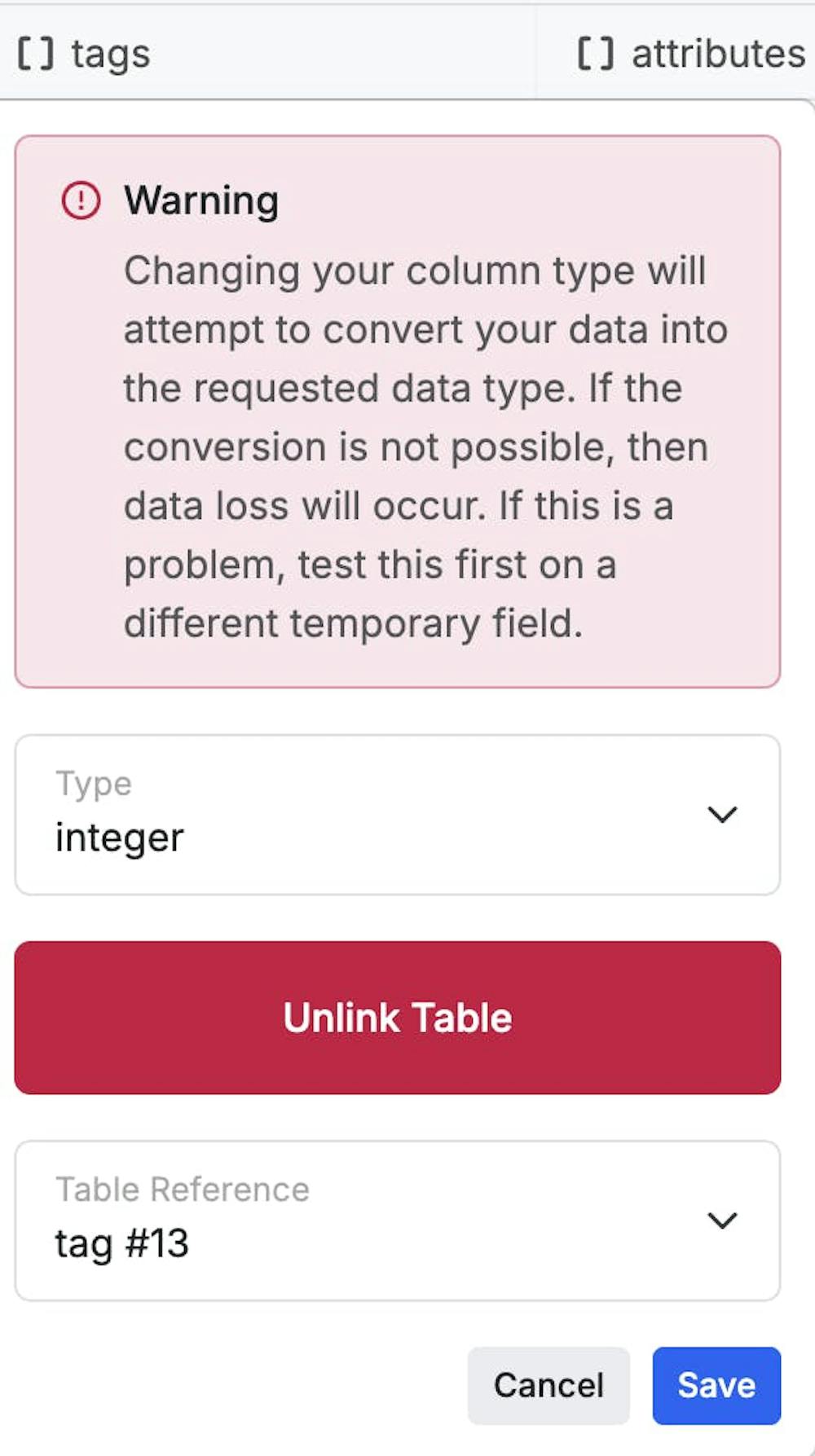Cancel the column type edit

pos(548,1385)
